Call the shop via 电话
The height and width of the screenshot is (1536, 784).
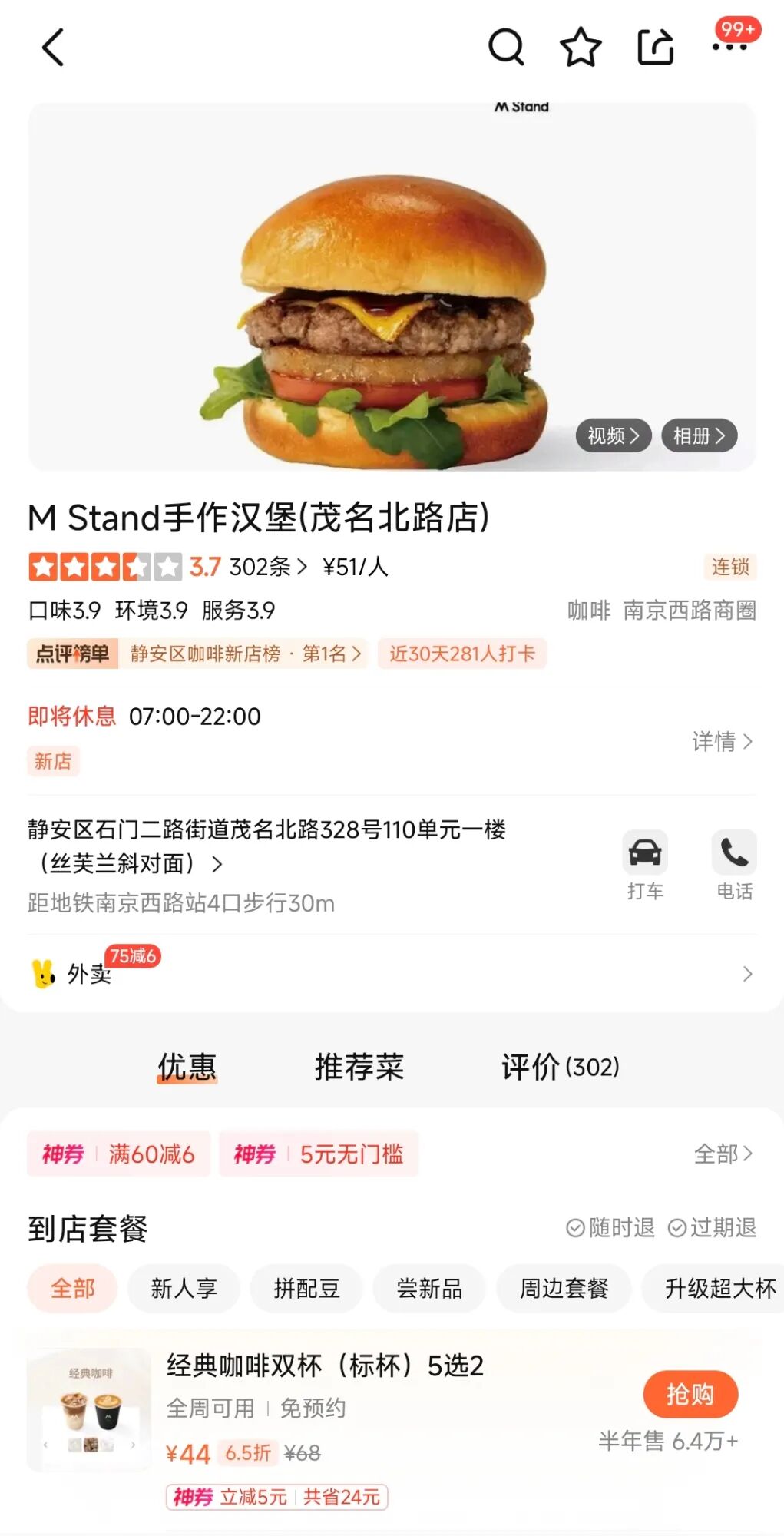point(734,866)
